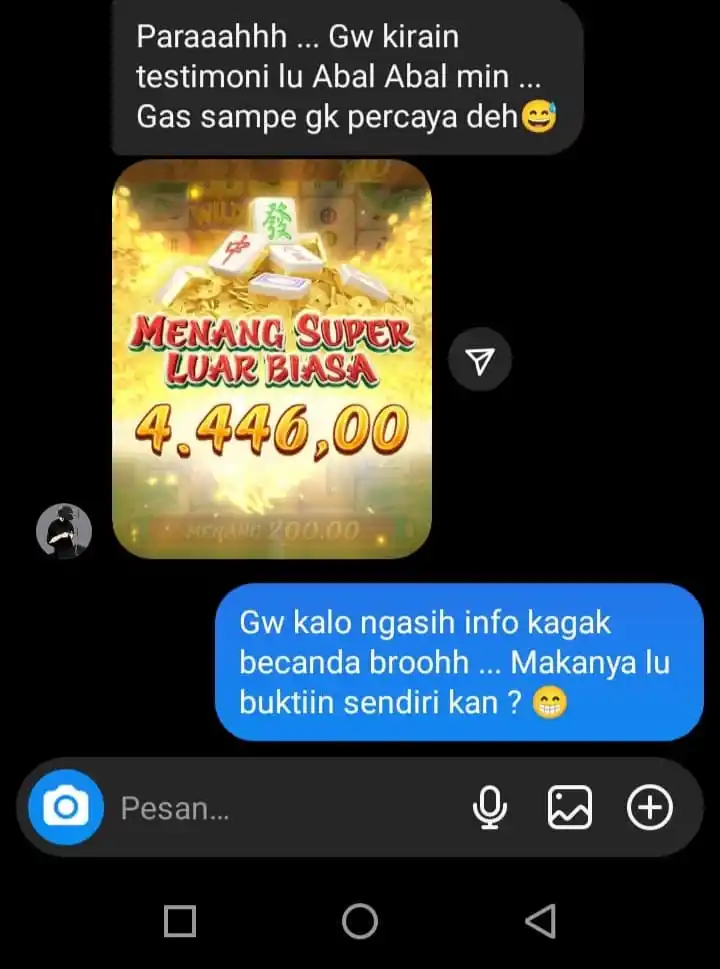Open the gallery image picker
The height and width of the screenshot is (969, 720).
pos(570,807)
